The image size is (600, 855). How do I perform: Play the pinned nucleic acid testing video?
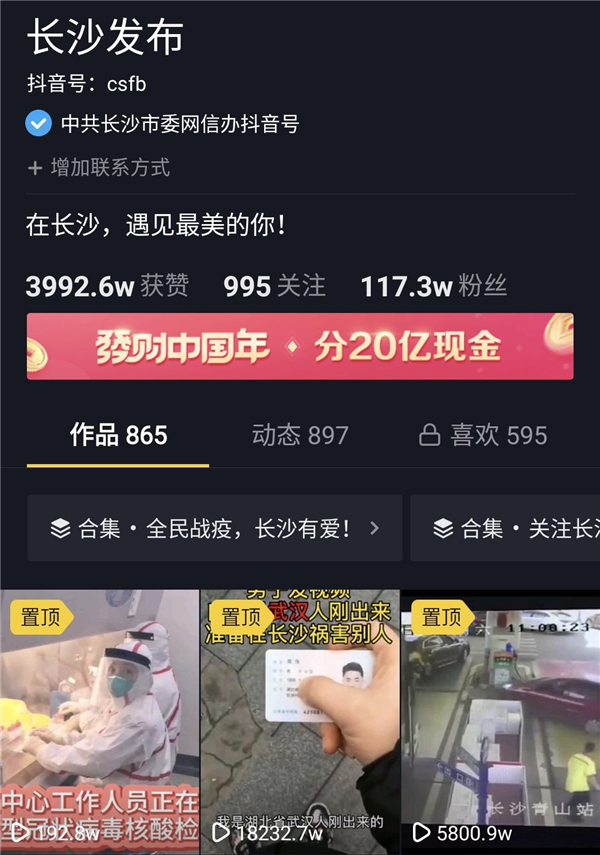[x=100, y=720]
